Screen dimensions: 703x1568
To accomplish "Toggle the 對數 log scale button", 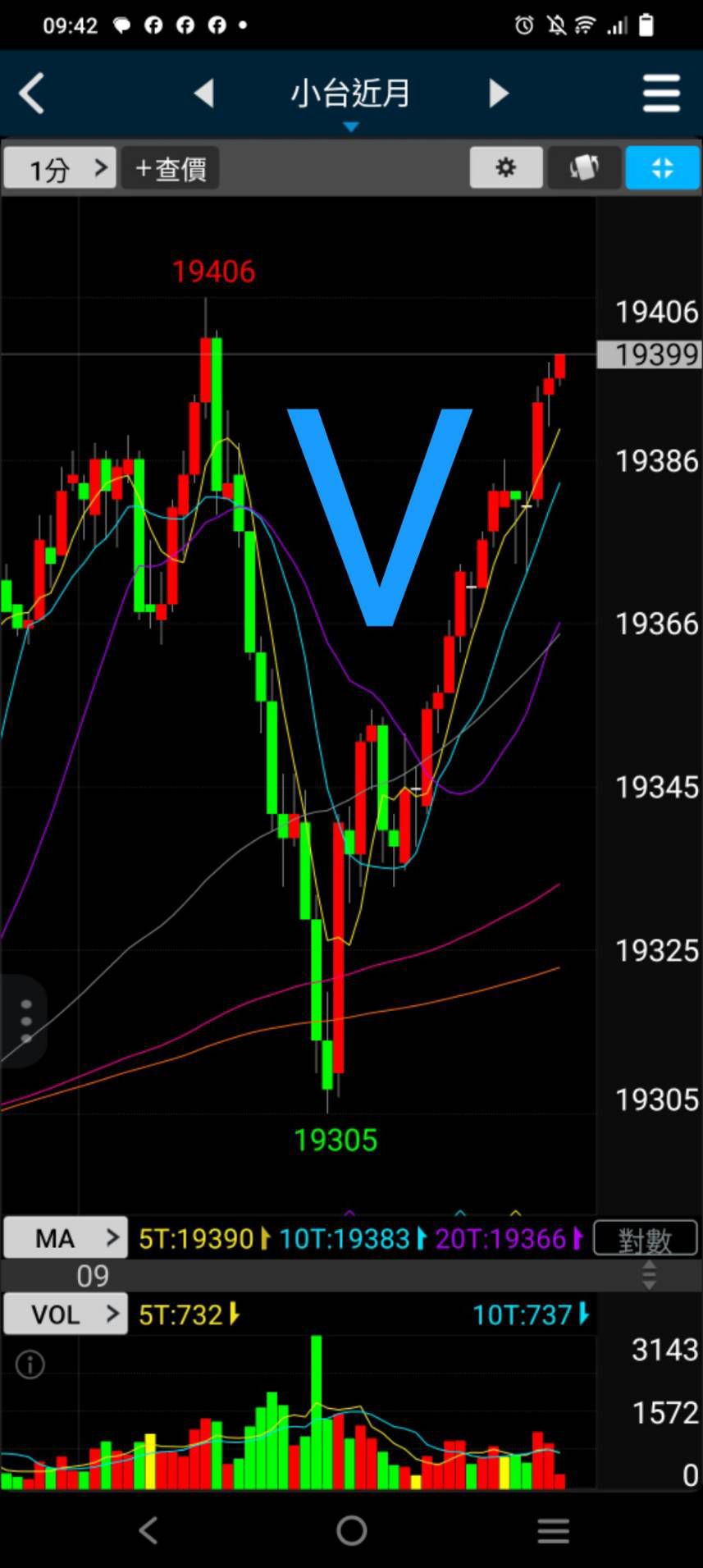I will pyautogui.click(x=645, y=1238).
